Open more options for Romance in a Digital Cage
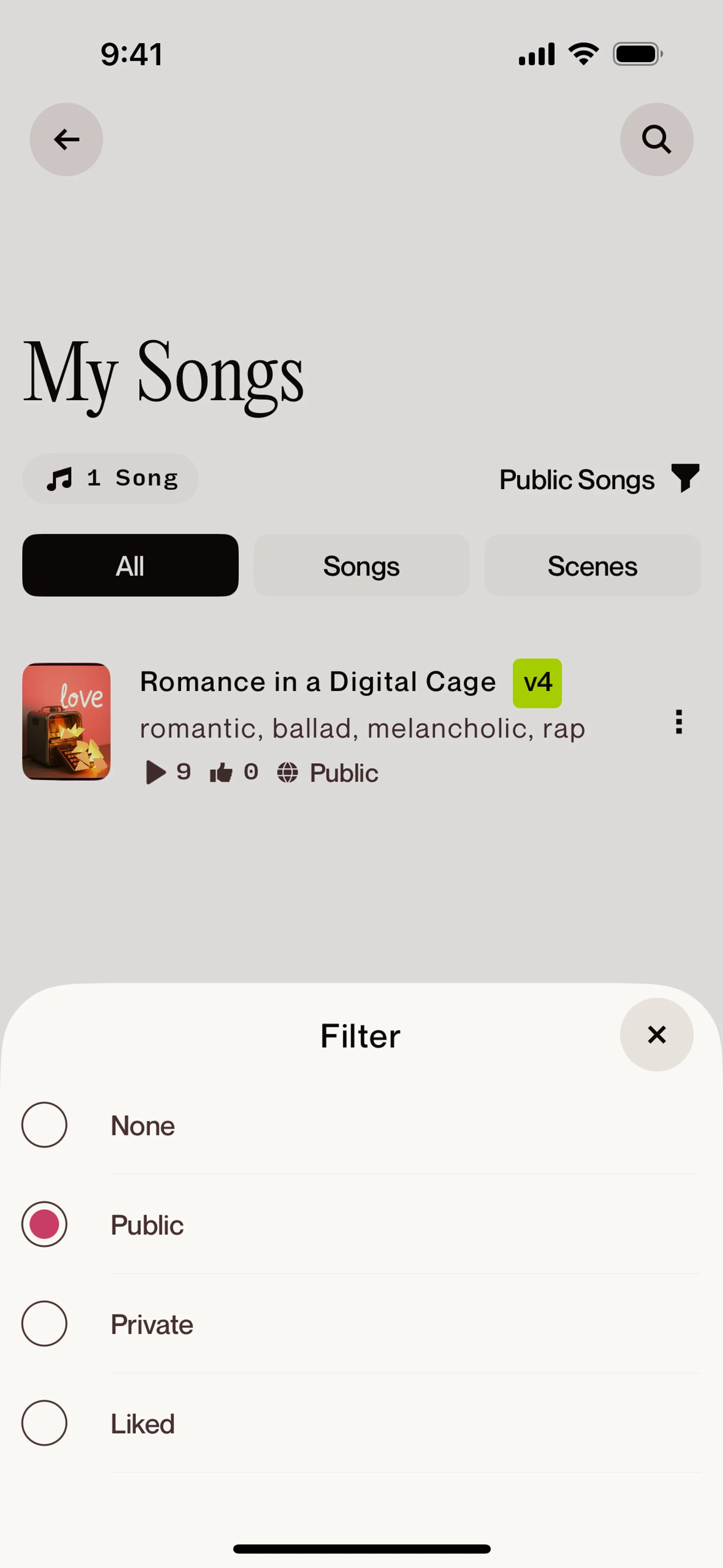Screen dimensions: 723x1568 pos(679,722)
